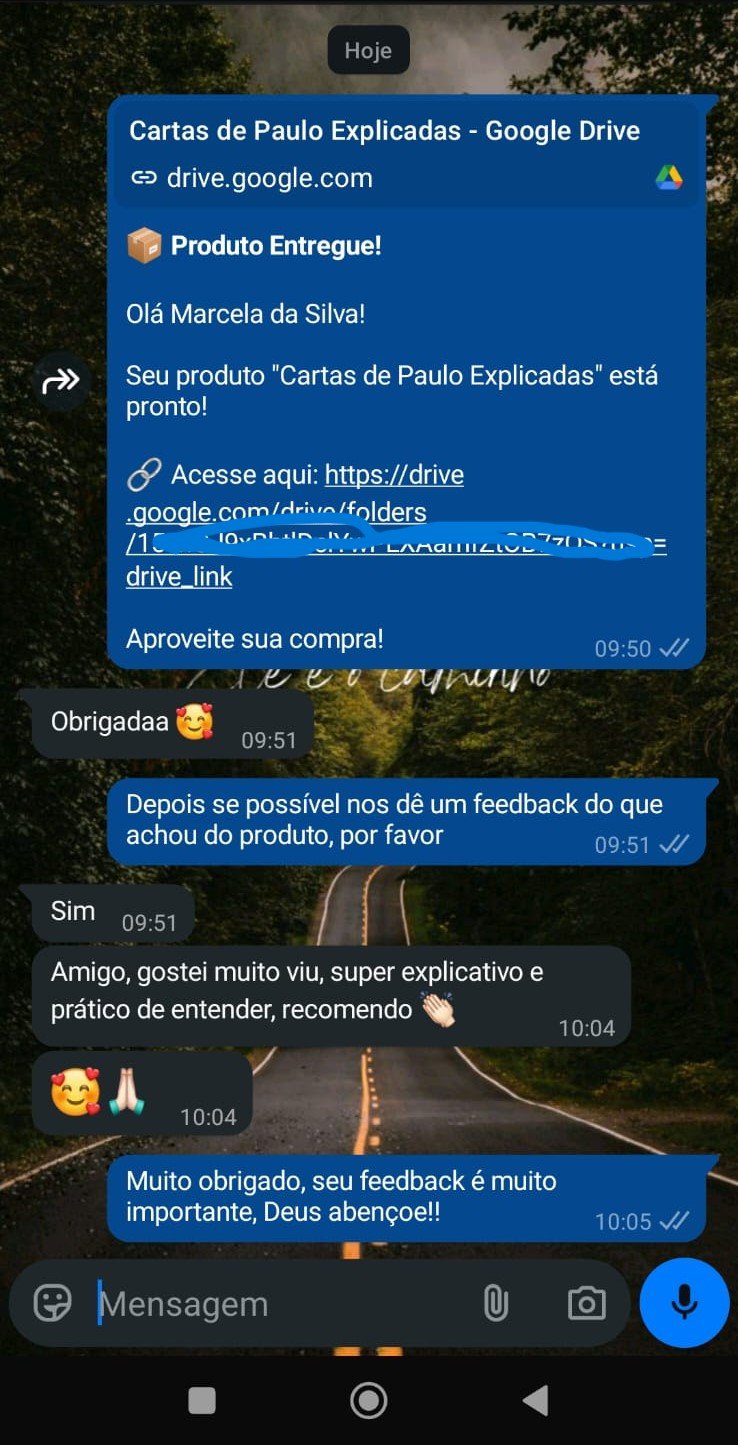Image resolution: width=738 pixels, height=1445 pixels.
Task: Tap the forward arrow beside the product message
Action: (x=61, y=381)
